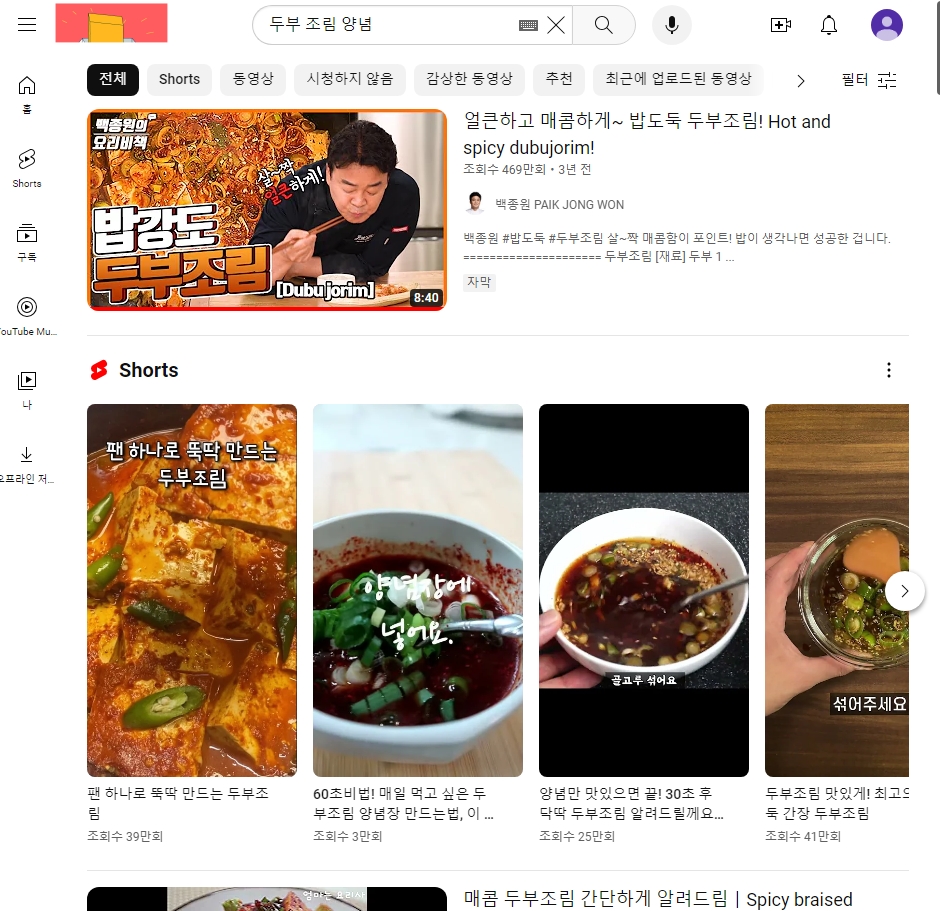Open the 구독 subscriptions sidebar item
The image size is (940, 911).
pos(27,242)
